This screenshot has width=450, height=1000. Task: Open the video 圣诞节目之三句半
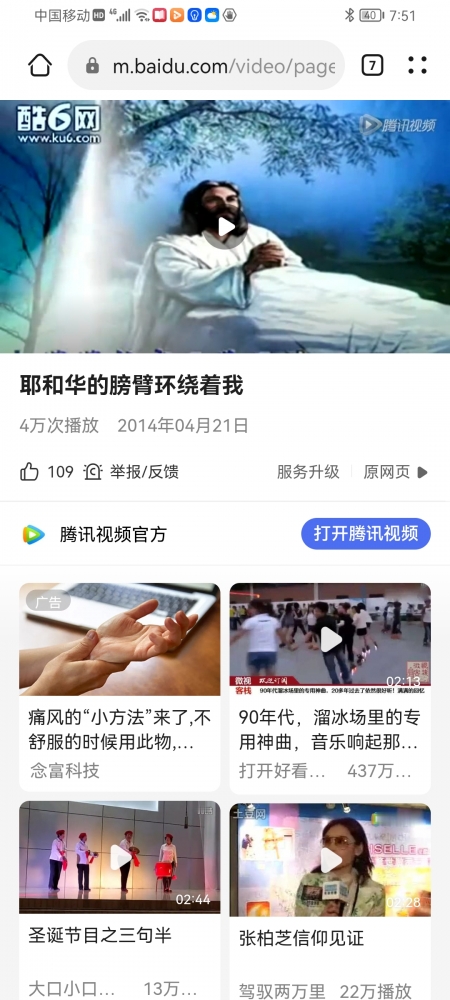point(119,901)
